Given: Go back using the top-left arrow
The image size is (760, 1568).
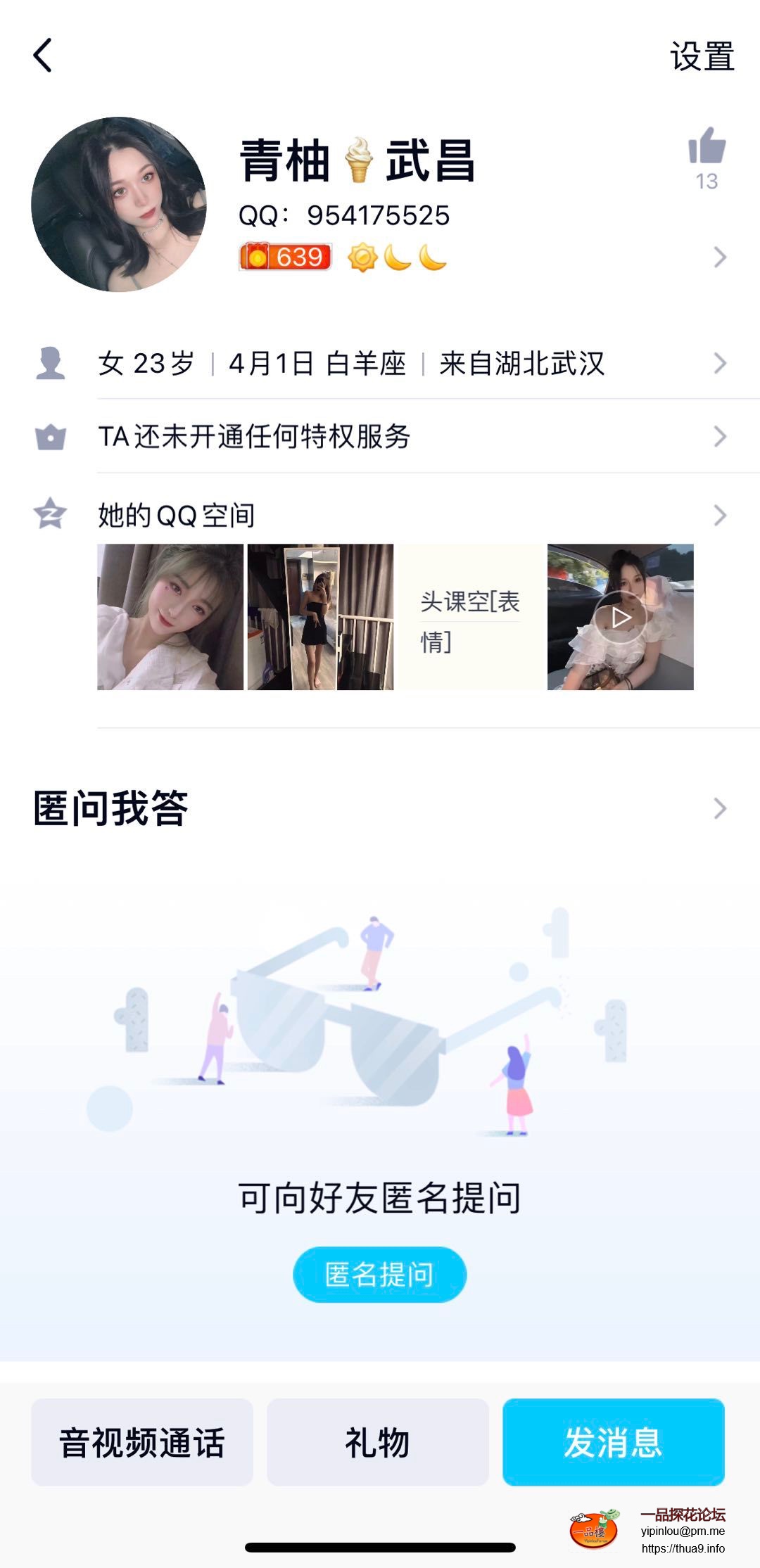Looking at the screenshot, I should (43, 56).
